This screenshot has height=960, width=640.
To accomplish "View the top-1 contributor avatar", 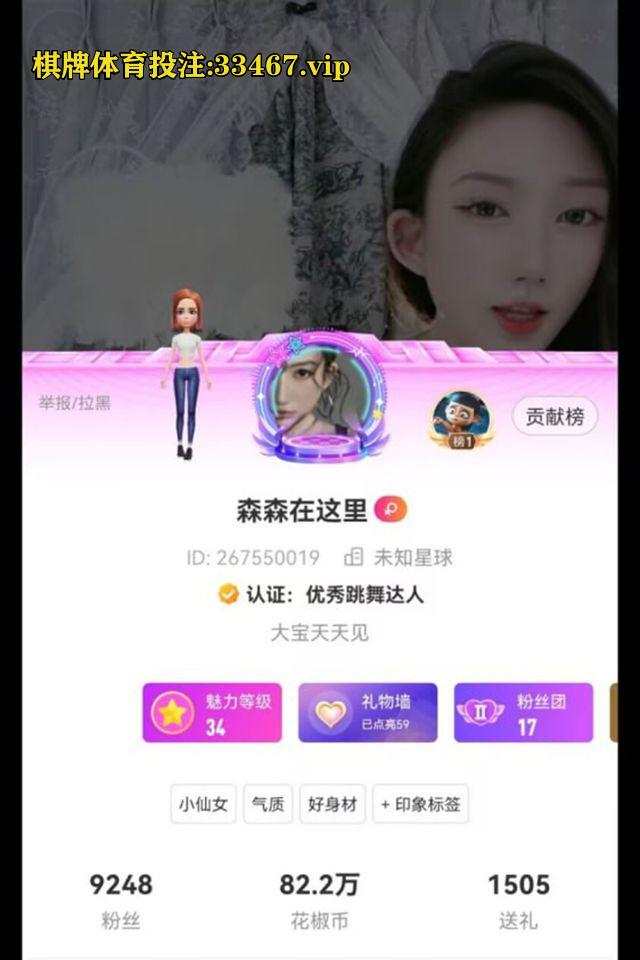I will click(x=460, y=418).
